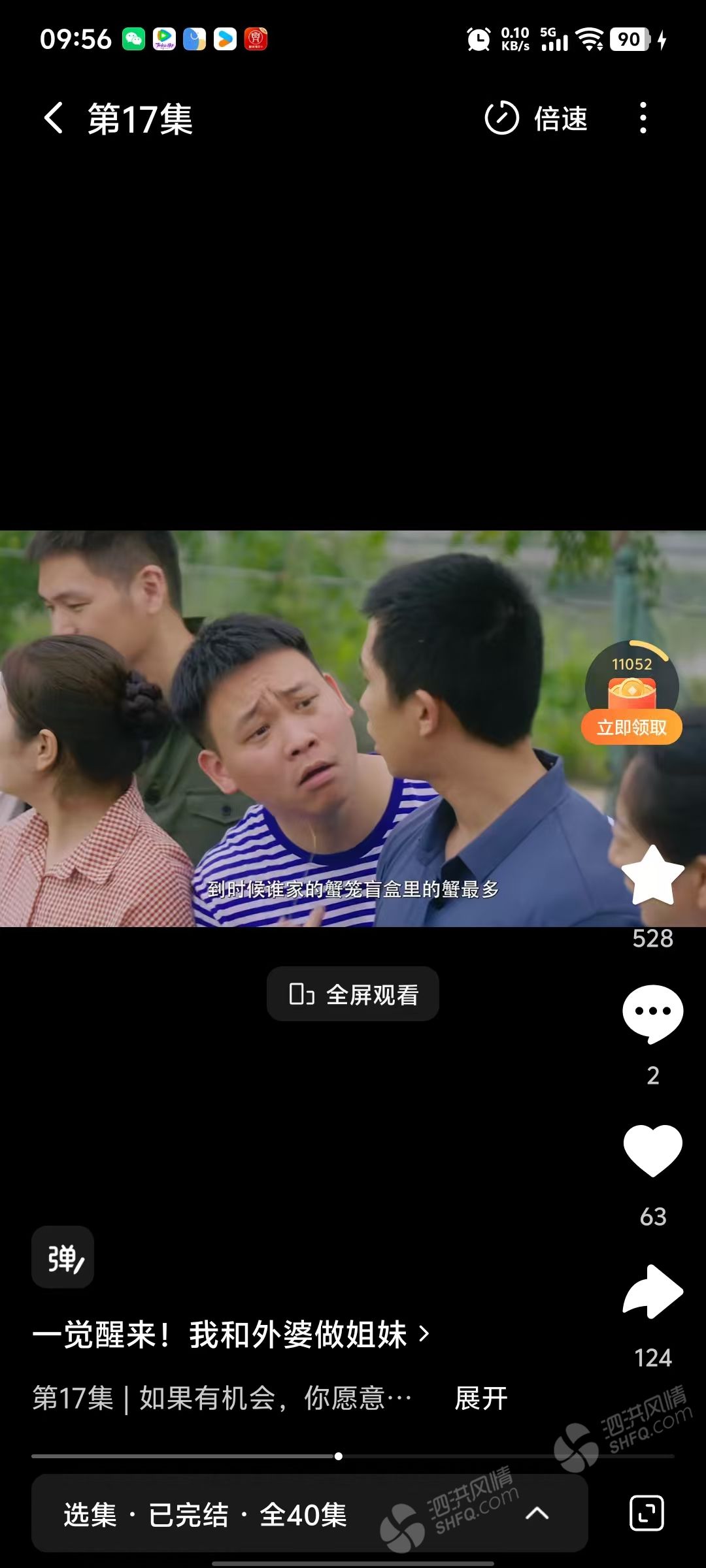Claim the red packet via 立即领取
The width and height of the screenshot is (706, 1568).
pos(631,727)
